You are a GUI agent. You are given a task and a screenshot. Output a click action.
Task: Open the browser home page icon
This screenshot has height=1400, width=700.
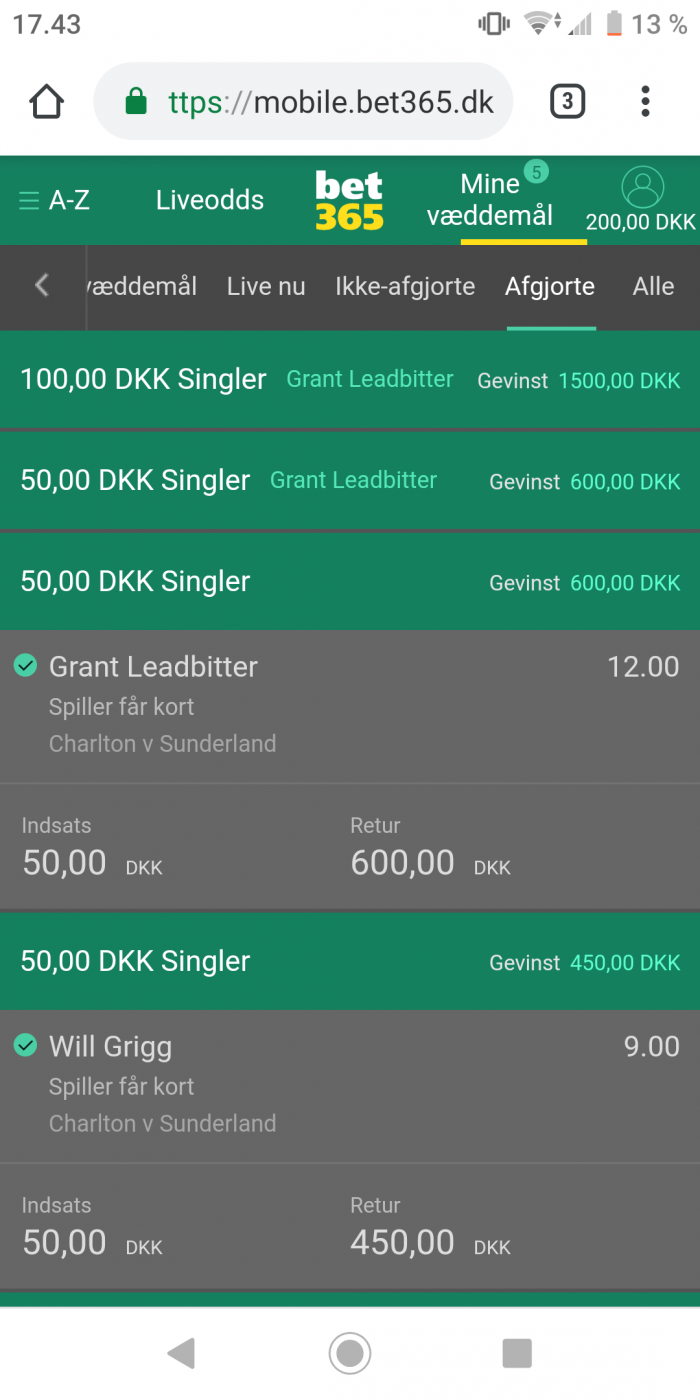point(47,101)
